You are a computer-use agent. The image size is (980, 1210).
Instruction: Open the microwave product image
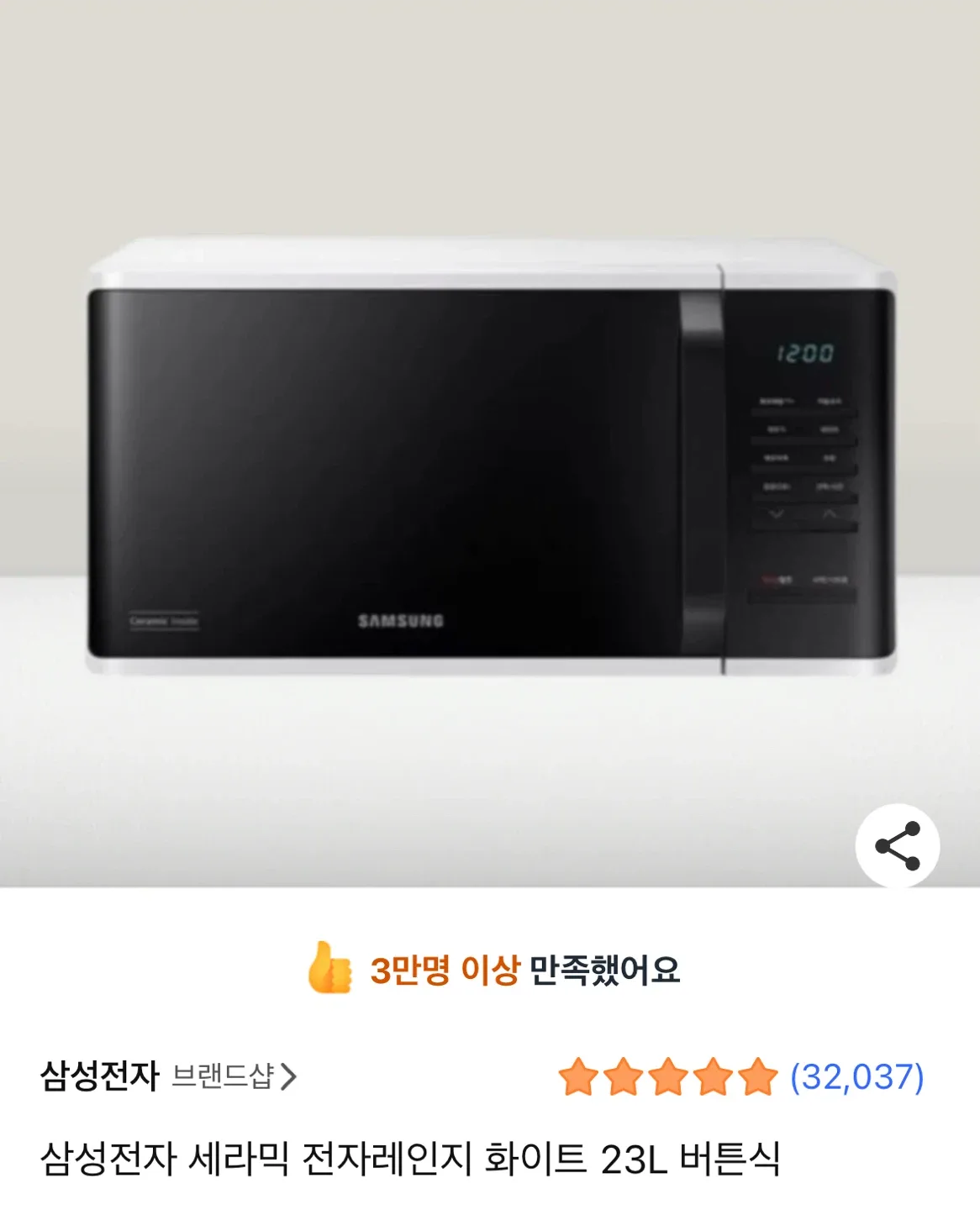tap(490, 458)
